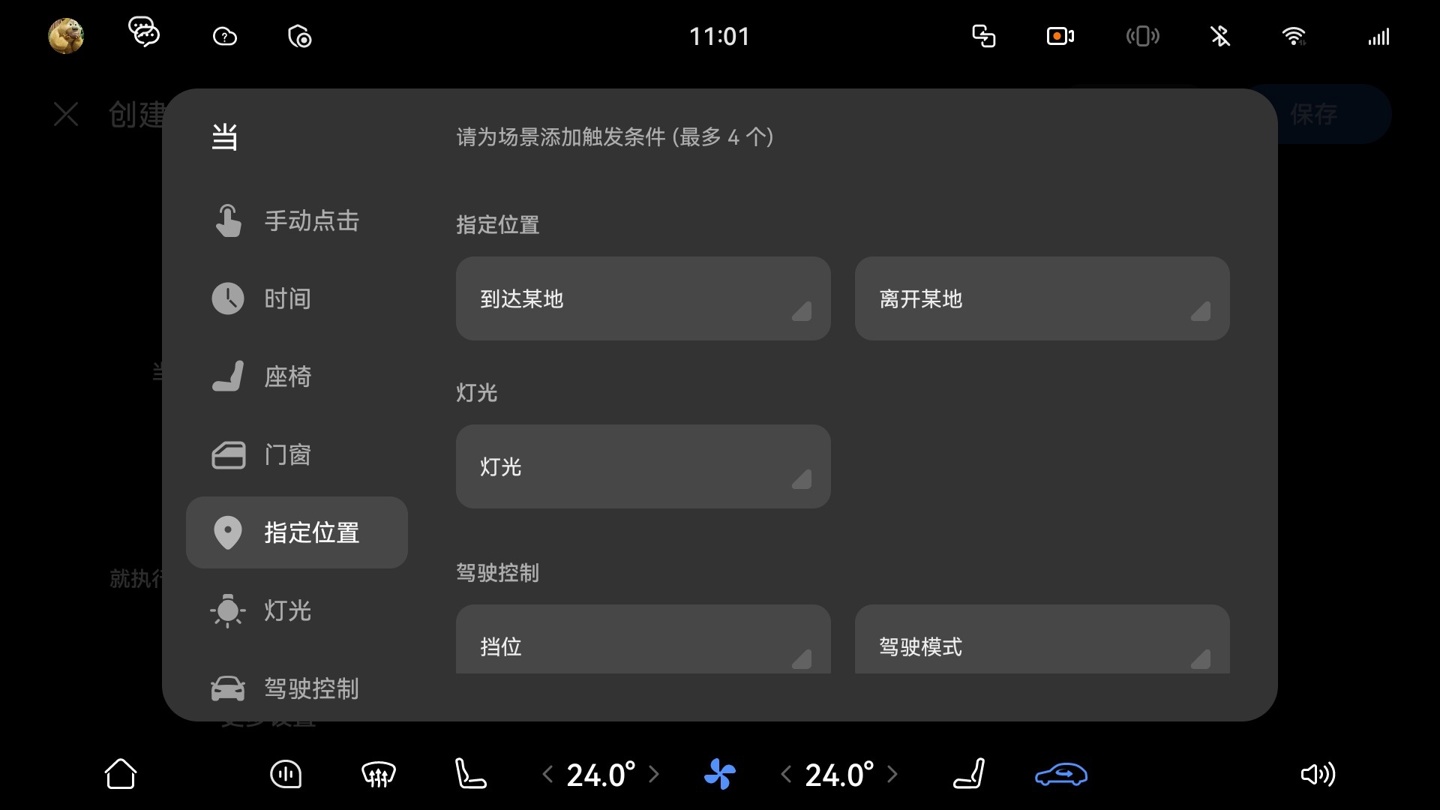Screen dimensions: 1440x810
Task: Increase left temperature with right arrow
Action: [654, 774]
